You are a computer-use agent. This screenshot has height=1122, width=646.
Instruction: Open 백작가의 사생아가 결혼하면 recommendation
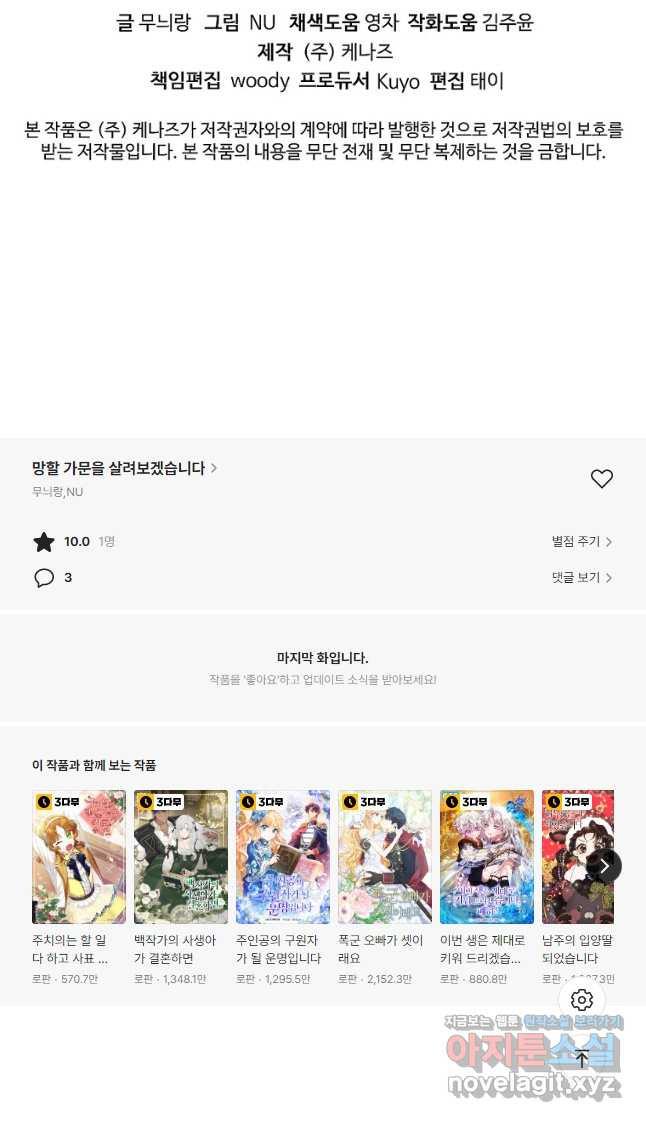coord(181,857)
